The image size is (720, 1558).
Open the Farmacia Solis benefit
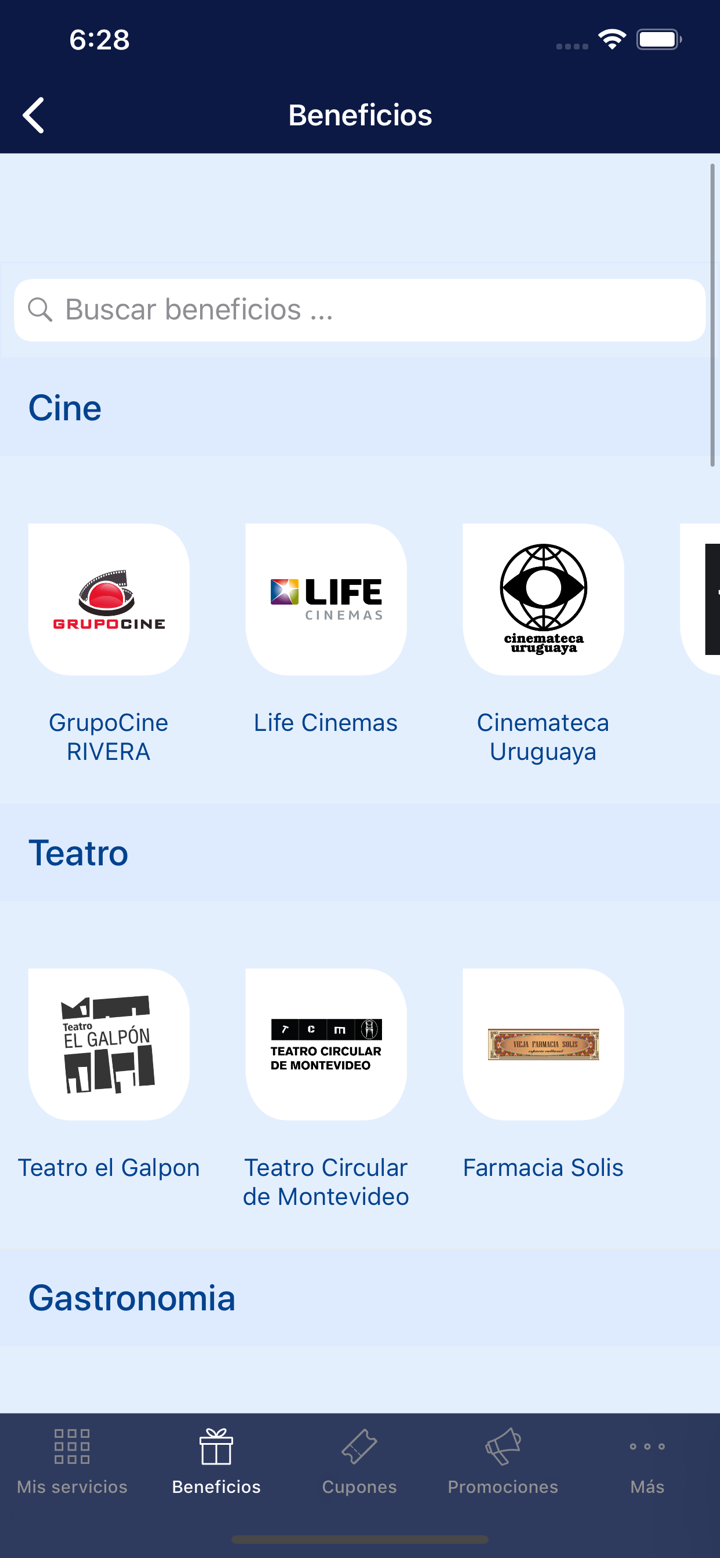(x=542, y=1043)
